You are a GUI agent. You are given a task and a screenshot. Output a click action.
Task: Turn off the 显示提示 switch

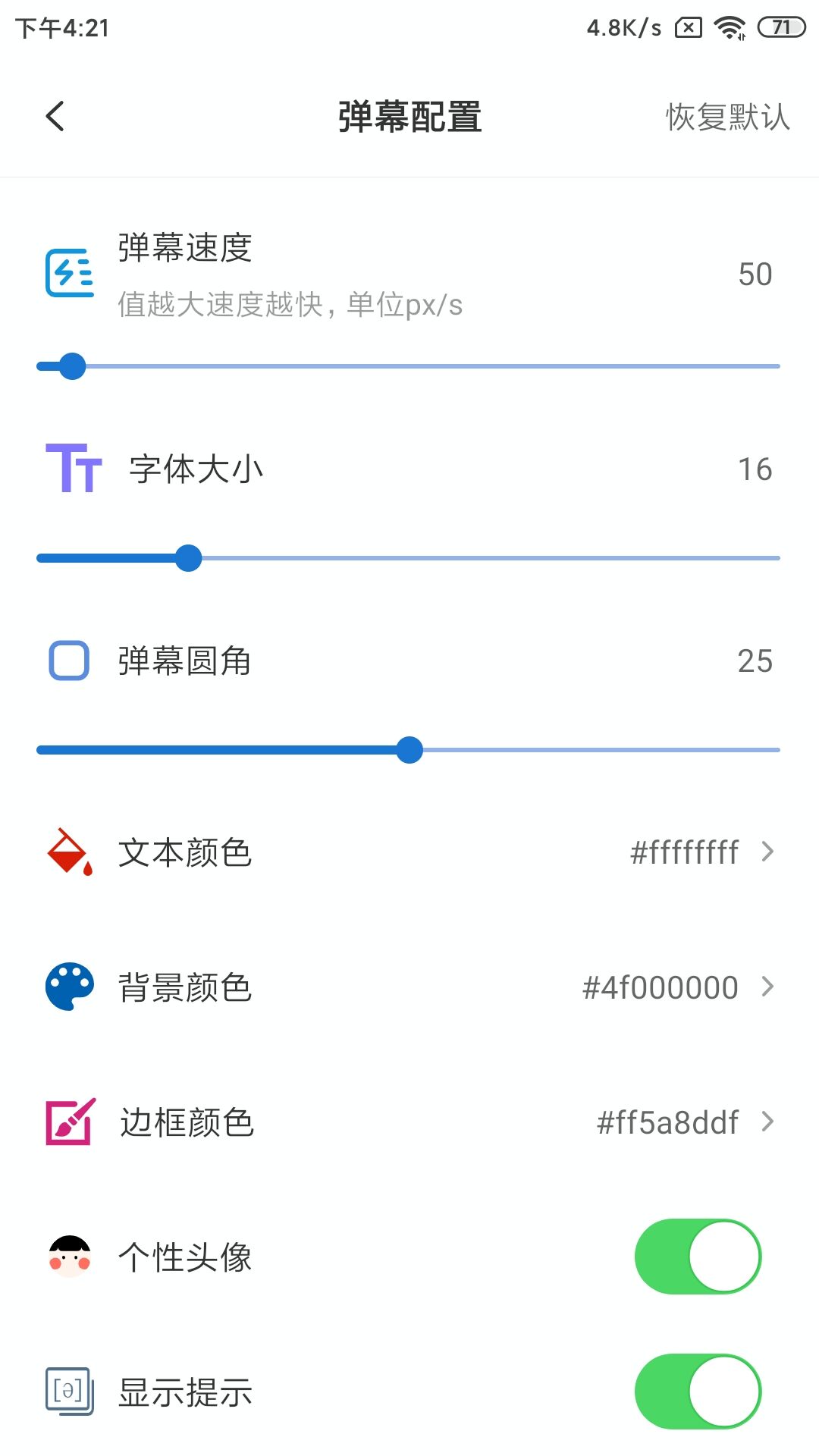pyautogui.click(x=698, y=1392)
